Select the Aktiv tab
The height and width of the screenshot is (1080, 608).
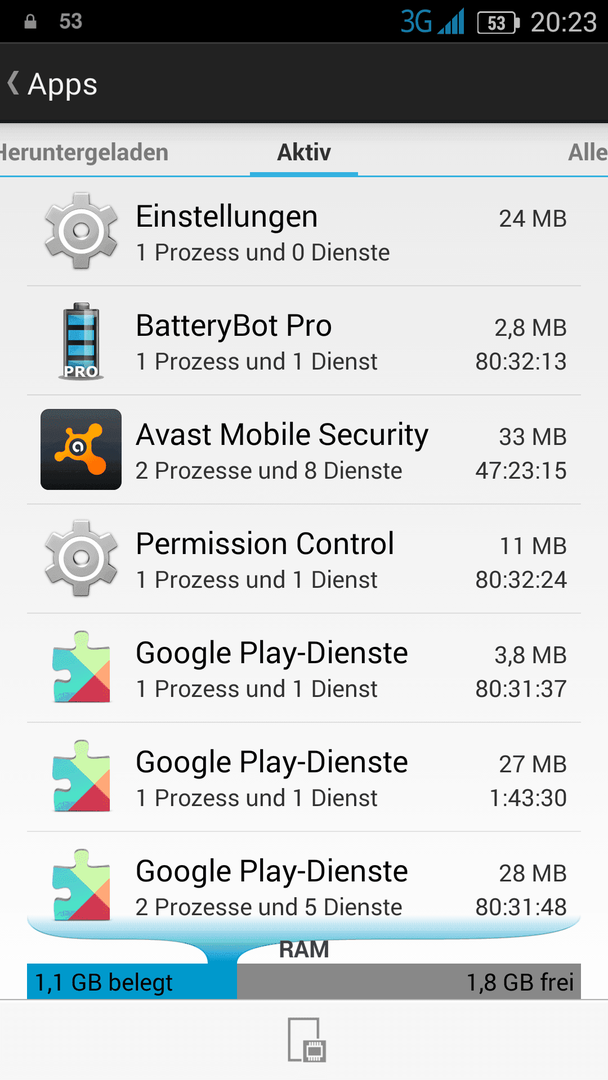click(304, 152)
